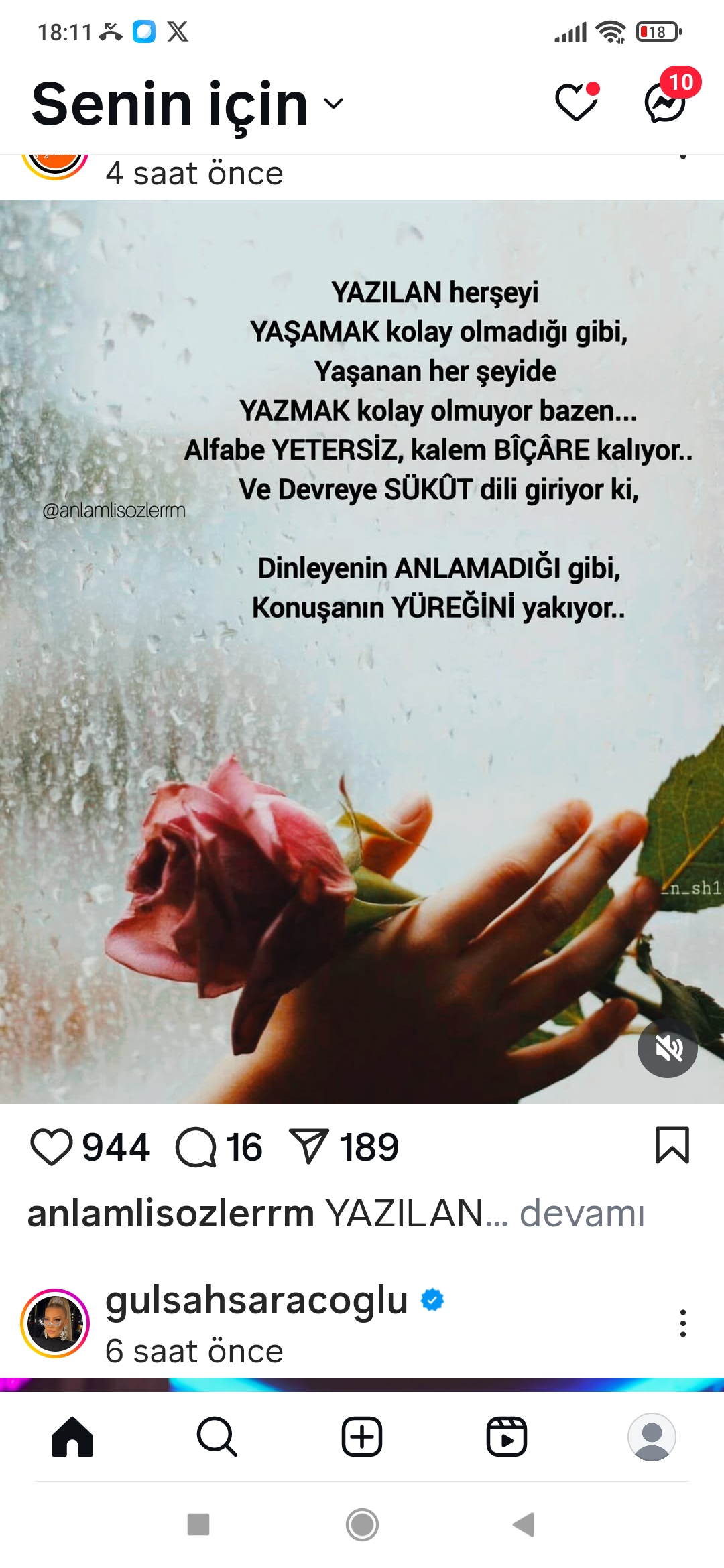Create a new post

coord(362,1437)
